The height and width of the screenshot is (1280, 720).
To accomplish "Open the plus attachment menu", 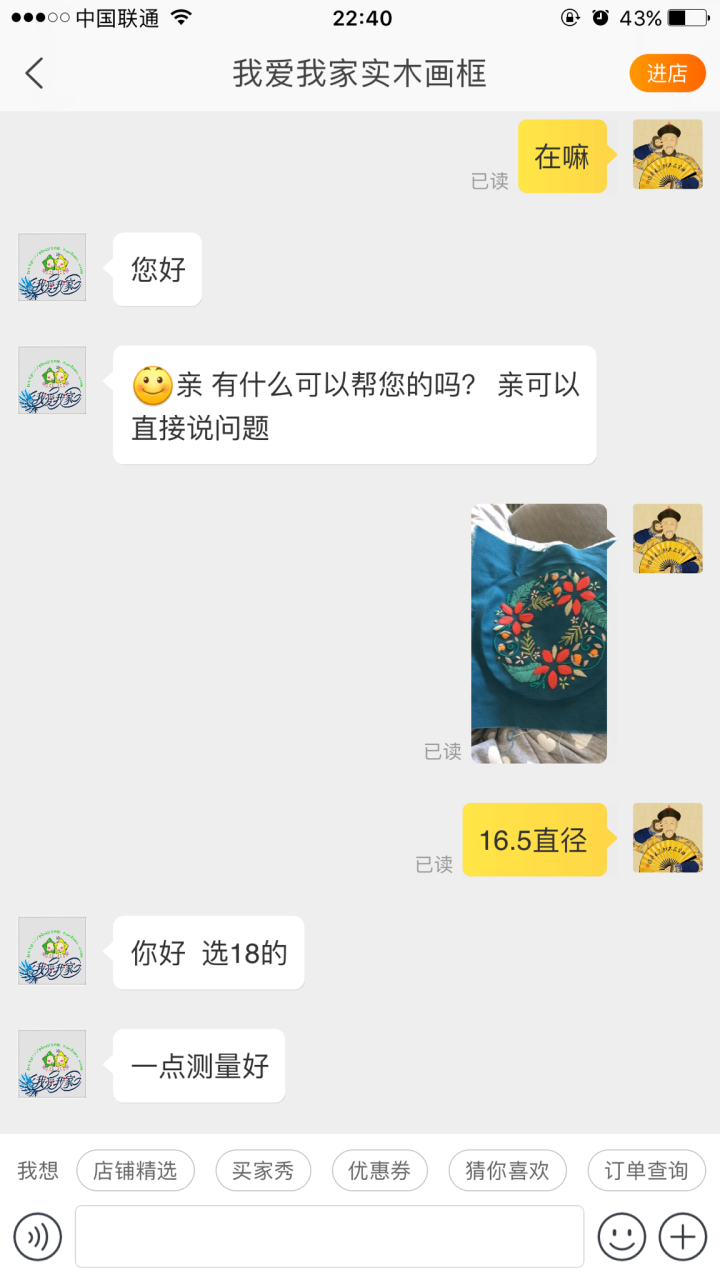I will tap(682, 1237).
